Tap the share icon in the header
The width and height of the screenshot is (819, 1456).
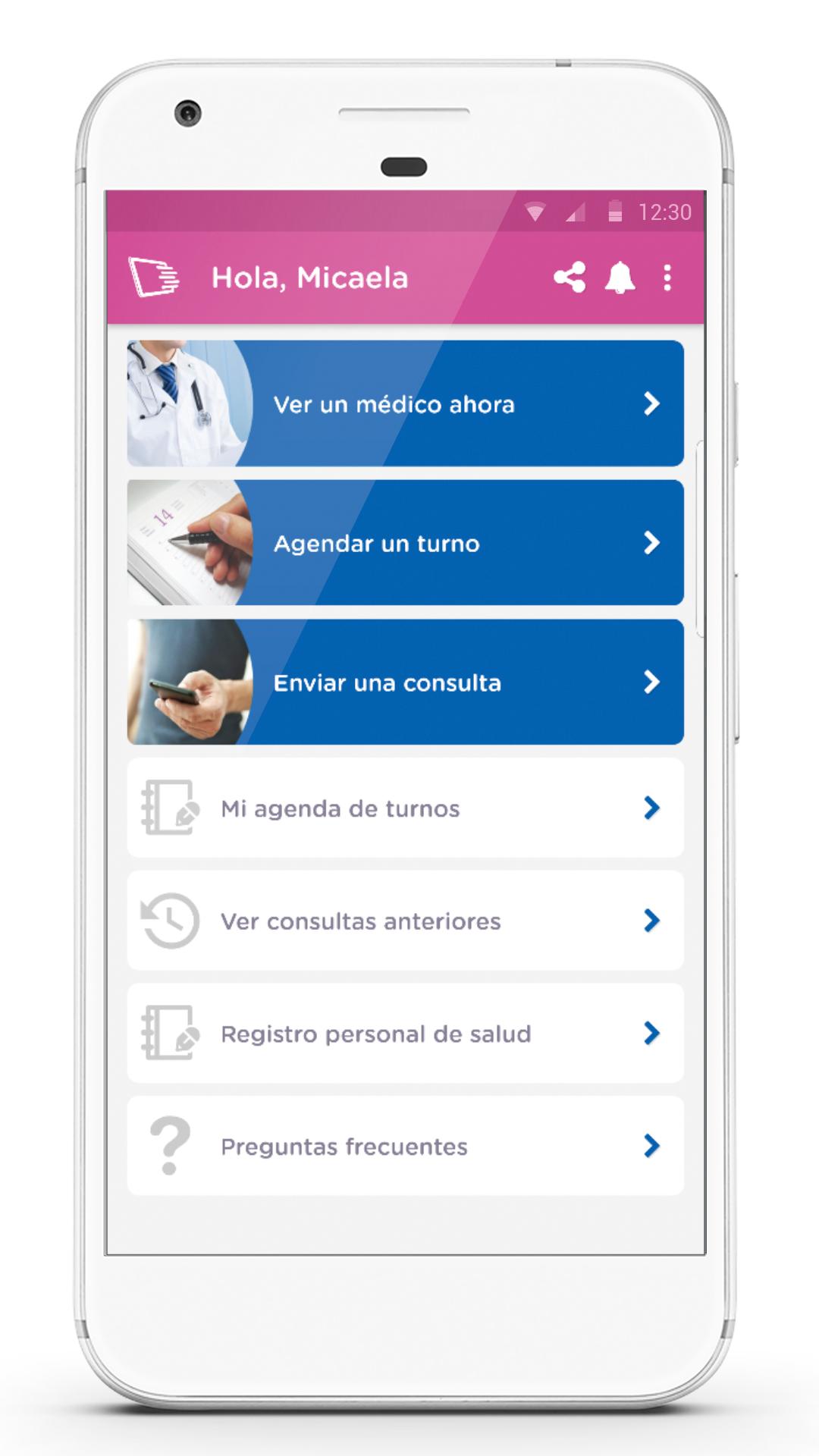pyautogui.click(x=570, y=278)
